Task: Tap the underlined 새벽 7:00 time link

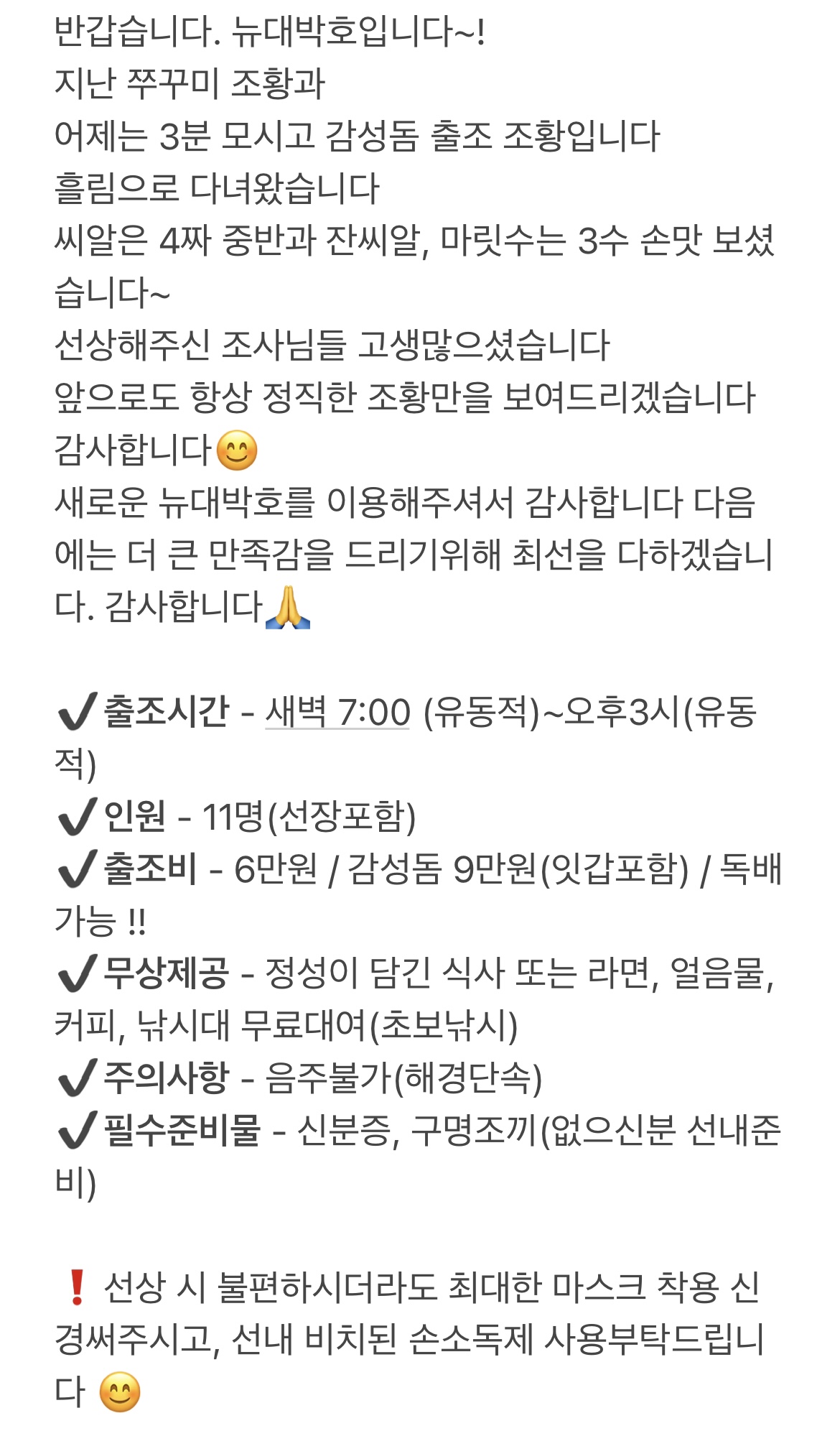Action: click(337, 712)
